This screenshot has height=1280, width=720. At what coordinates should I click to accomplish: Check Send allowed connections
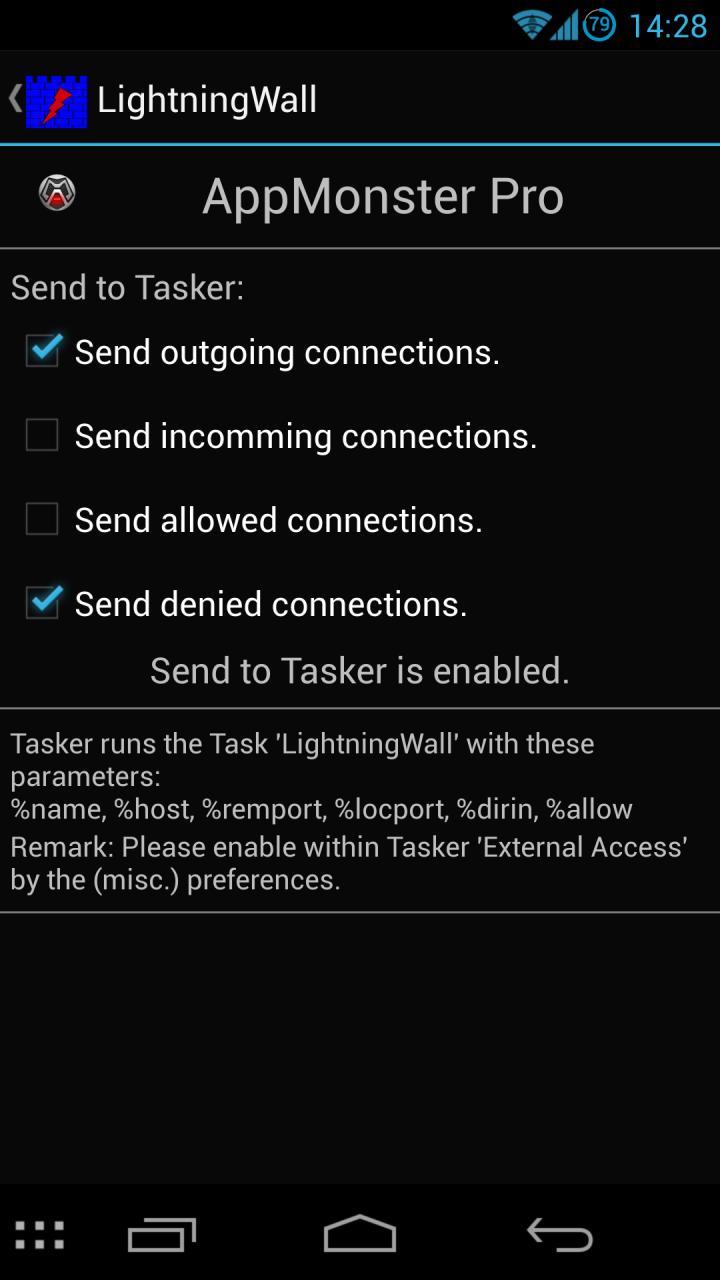(x=42, y=519)
